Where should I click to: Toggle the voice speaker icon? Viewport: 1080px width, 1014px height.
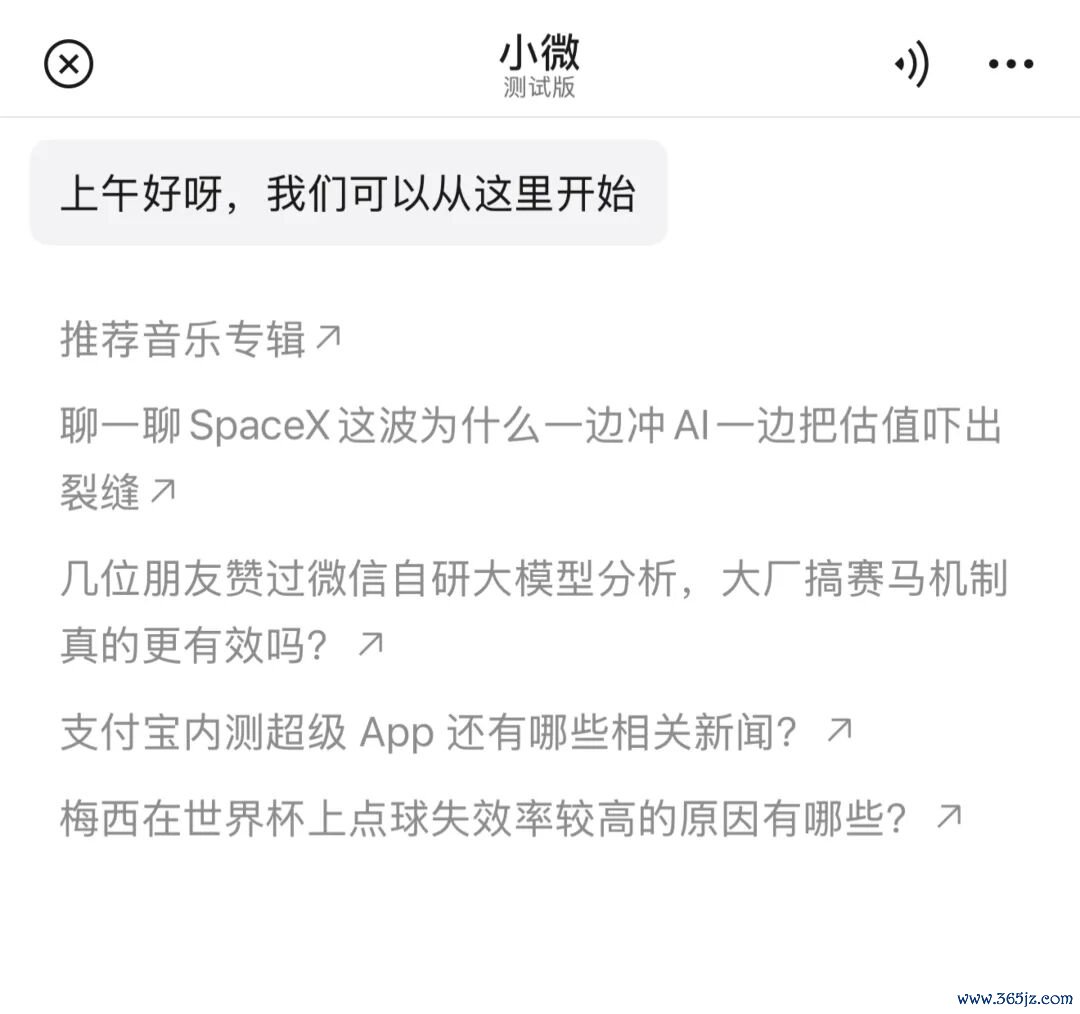[911, 64]
